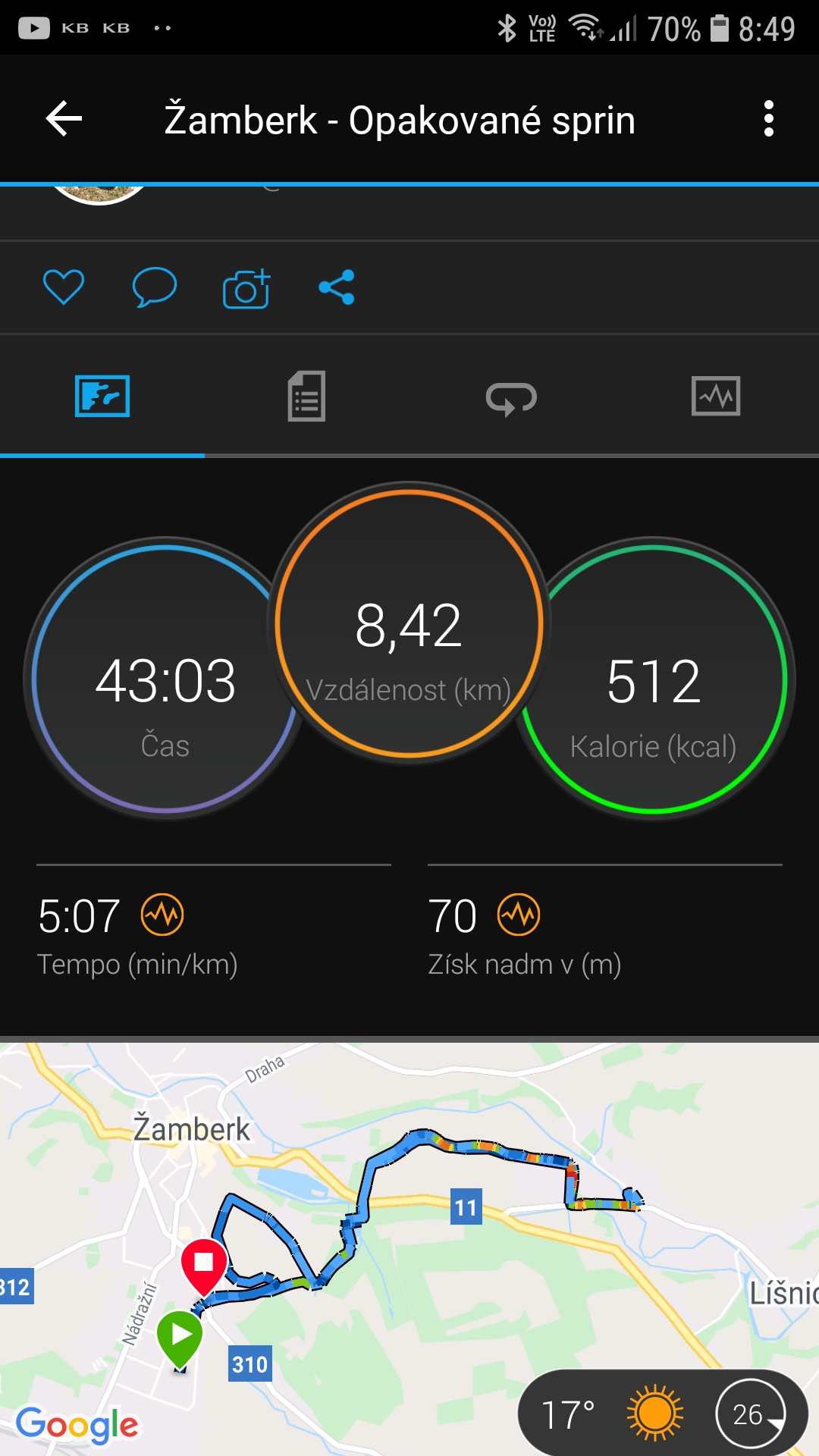The image size is (819, 1456).
Task: Open comments with the speech bubble icon
Action: (x=155, y=287)
